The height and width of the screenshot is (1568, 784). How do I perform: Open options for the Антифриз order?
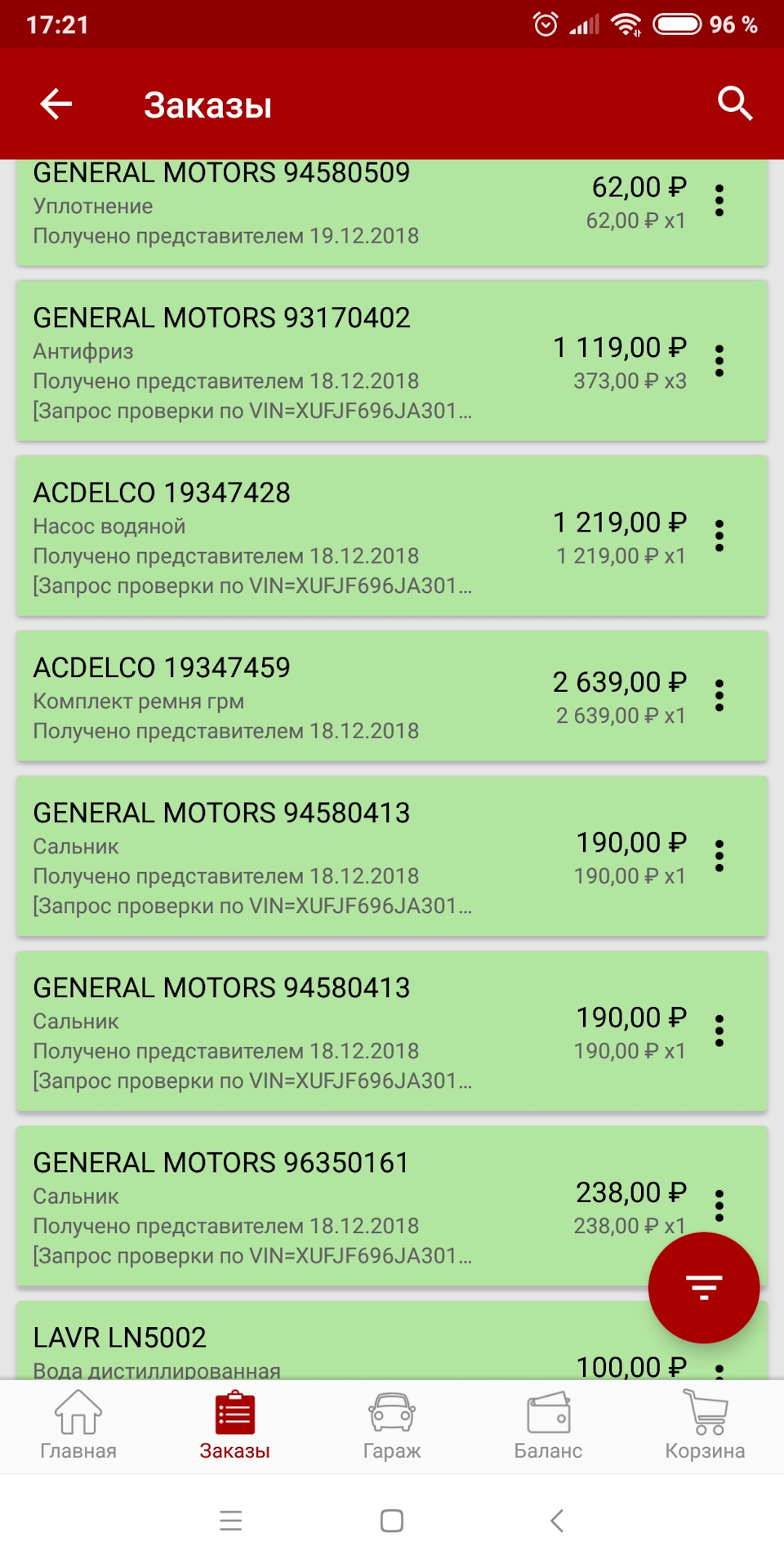pyautogui.click(x=719, y=361)
